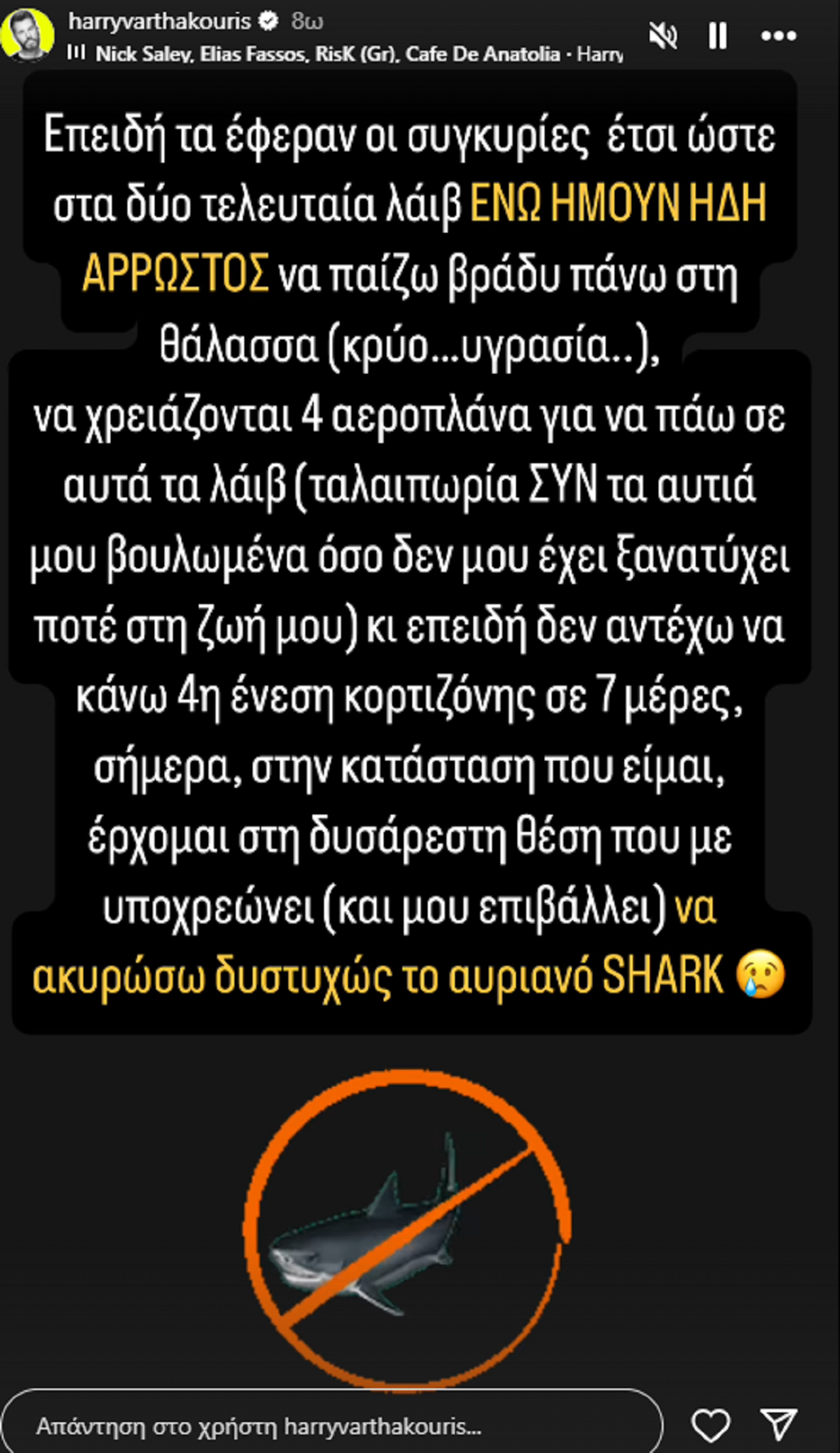Unmute the story audio

point(662,36)
